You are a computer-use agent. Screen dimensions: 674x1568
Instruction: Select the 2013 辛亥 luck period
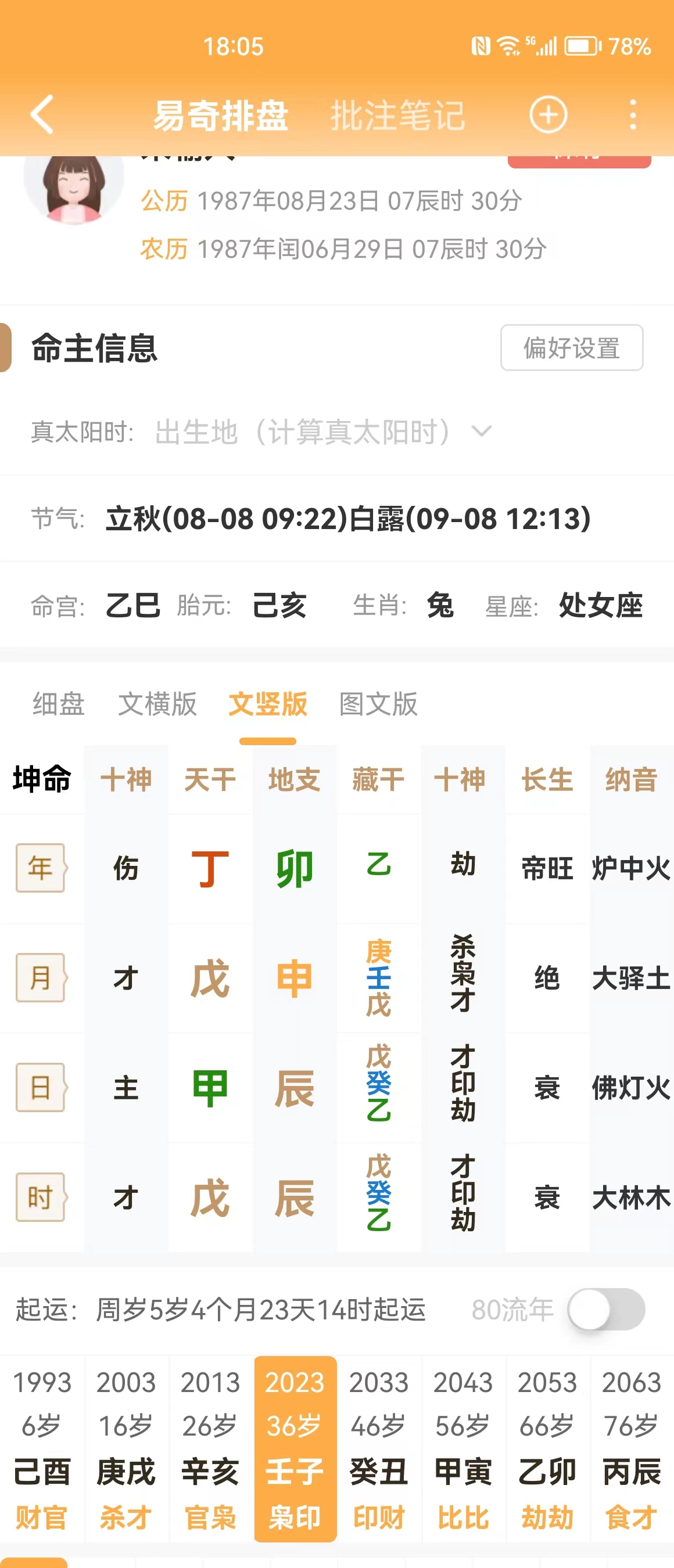point(211,1449)
